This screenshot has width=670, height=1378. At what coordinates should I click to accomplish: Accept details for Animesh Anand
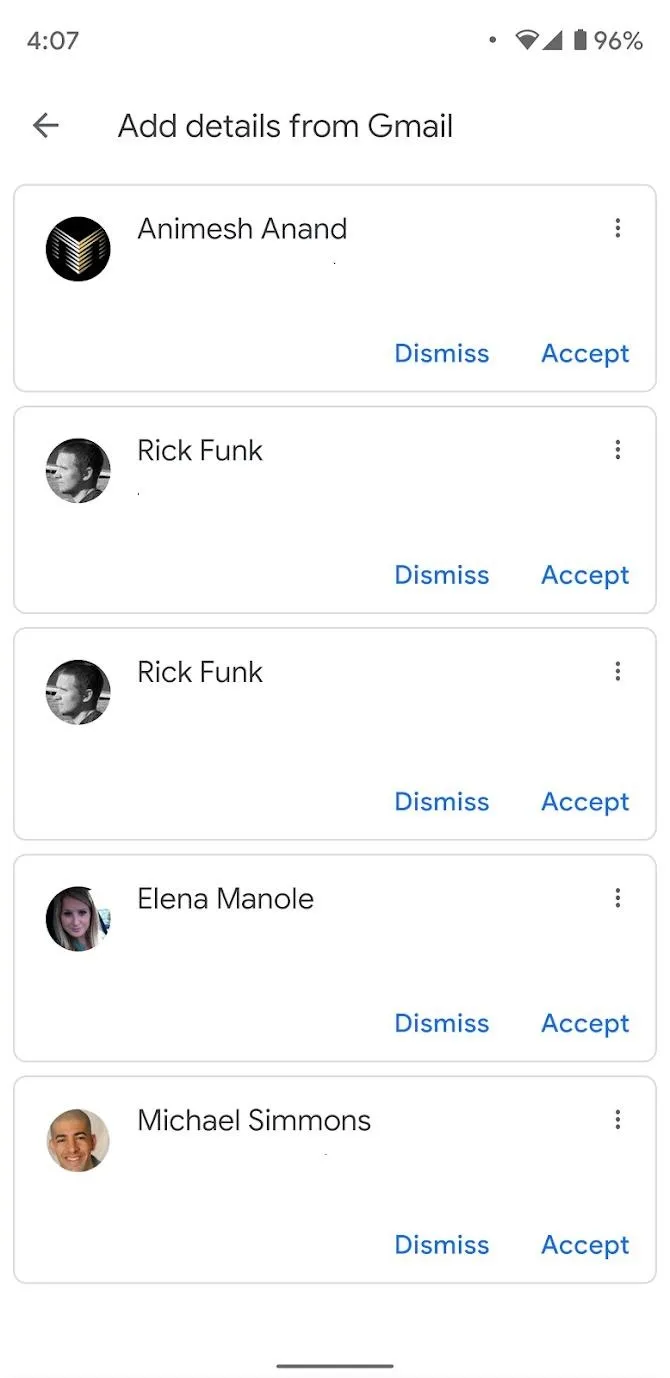pos(585,353)
